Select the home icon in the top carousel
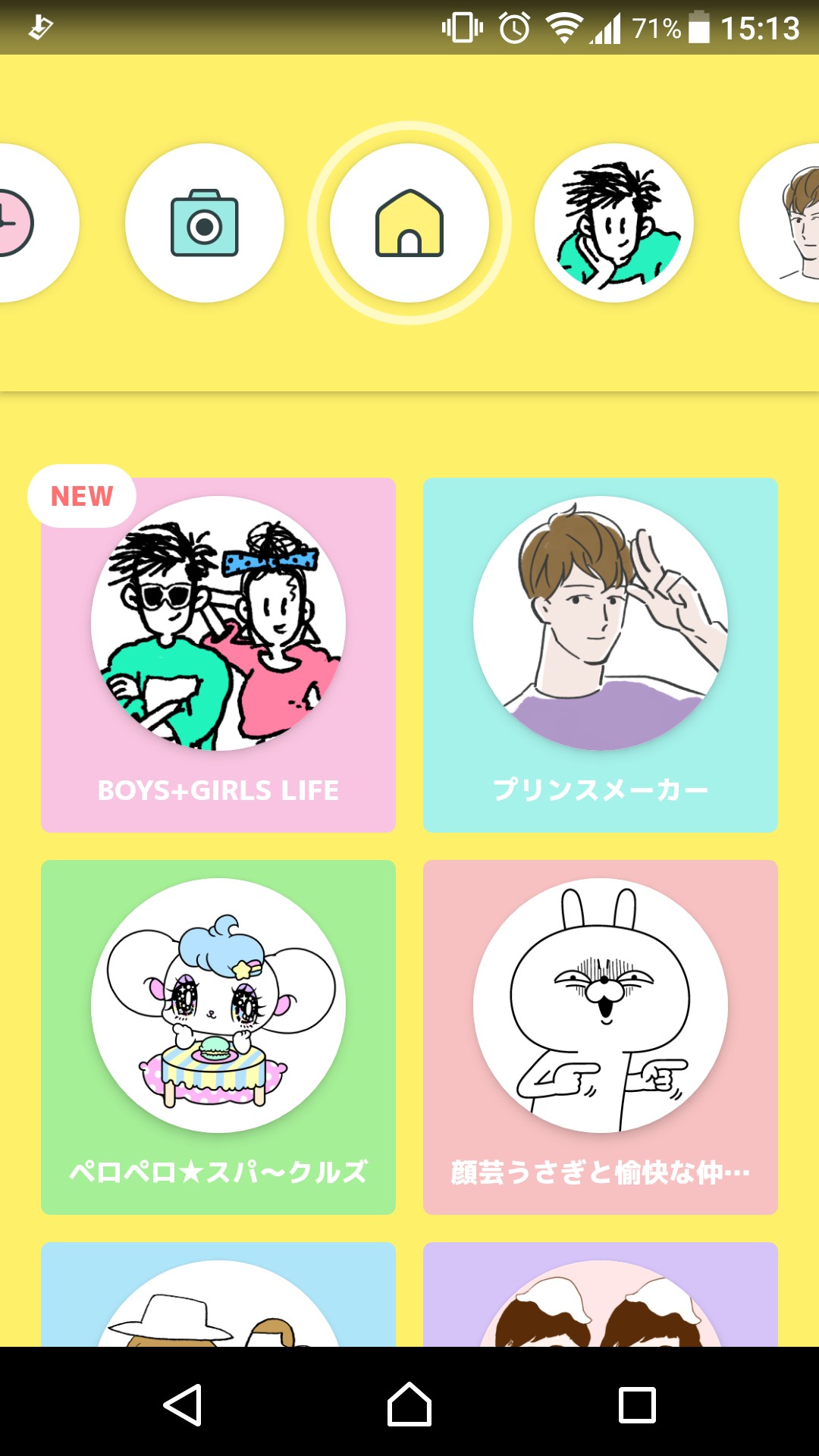 [x=409, y=223]
